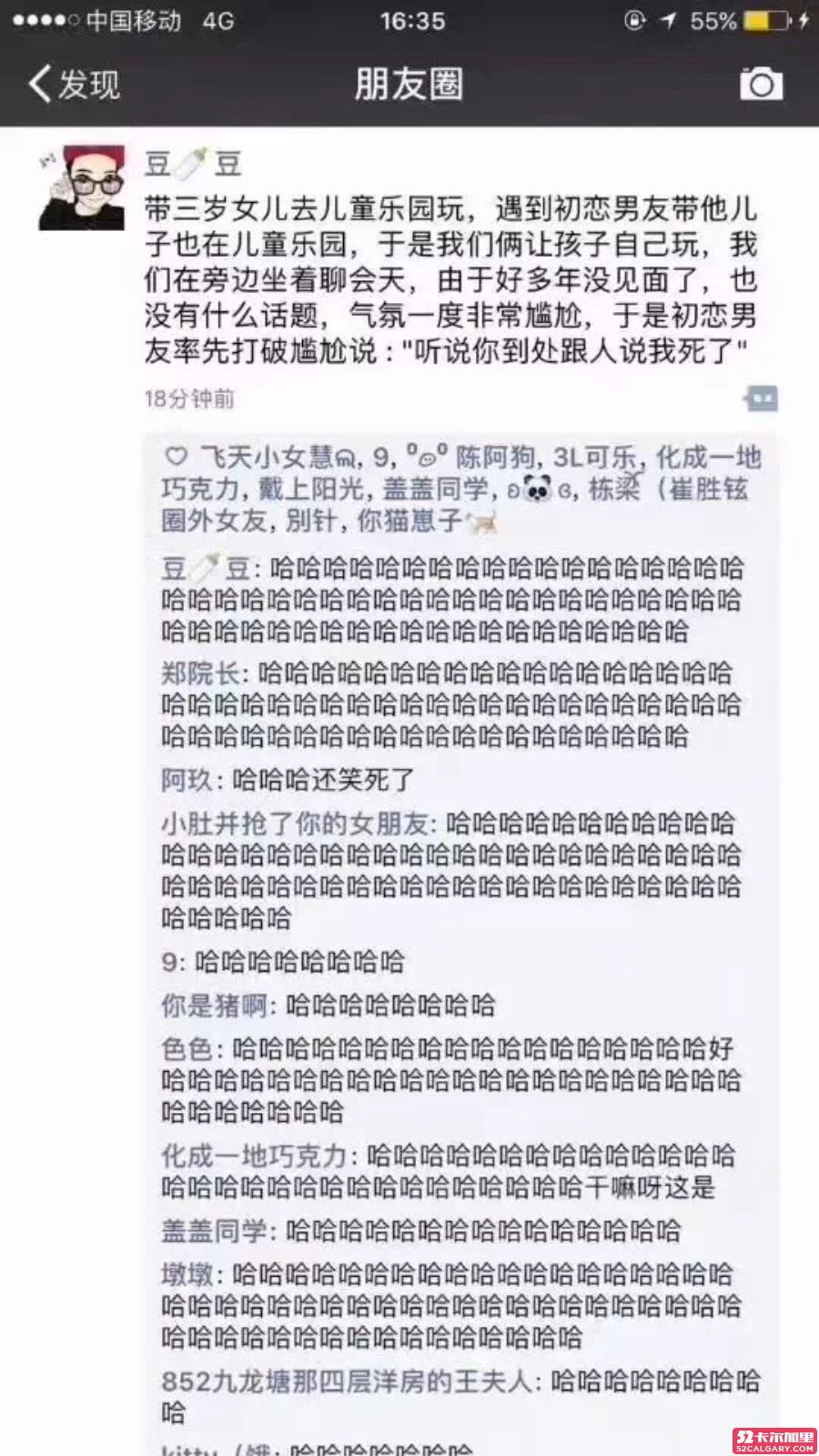Open commenter 852九龙塘那四层洋房的王夫人's profile
This screenshot has height=1456, width=819.
pos(346,1381)
